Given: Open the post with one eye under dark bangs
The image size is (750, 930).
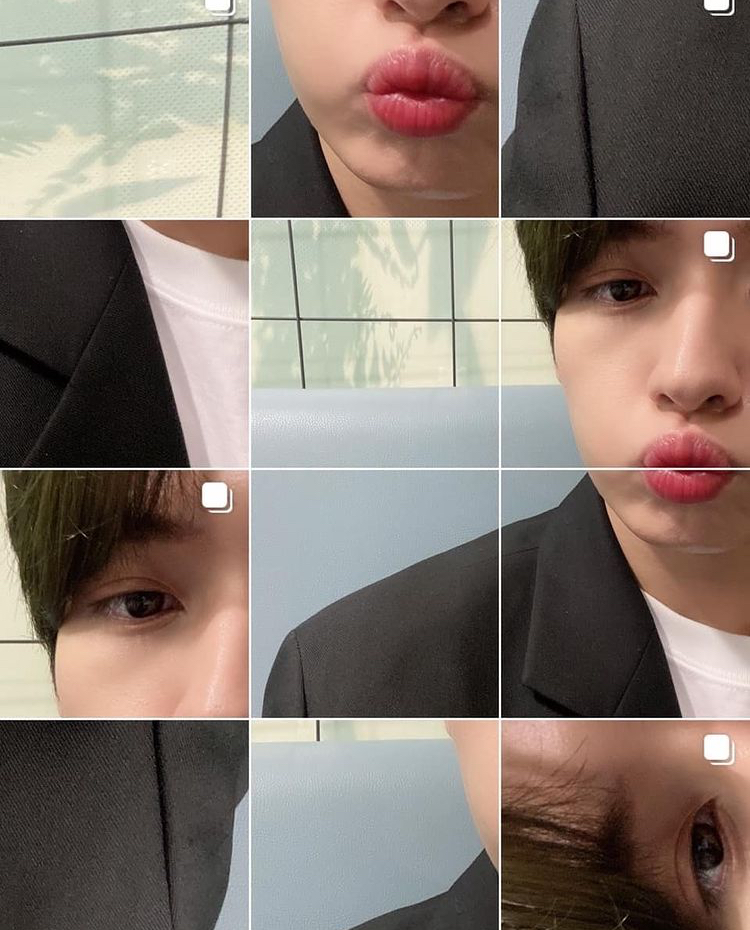Looking at the screenshot, I should (x=124, y=593).
